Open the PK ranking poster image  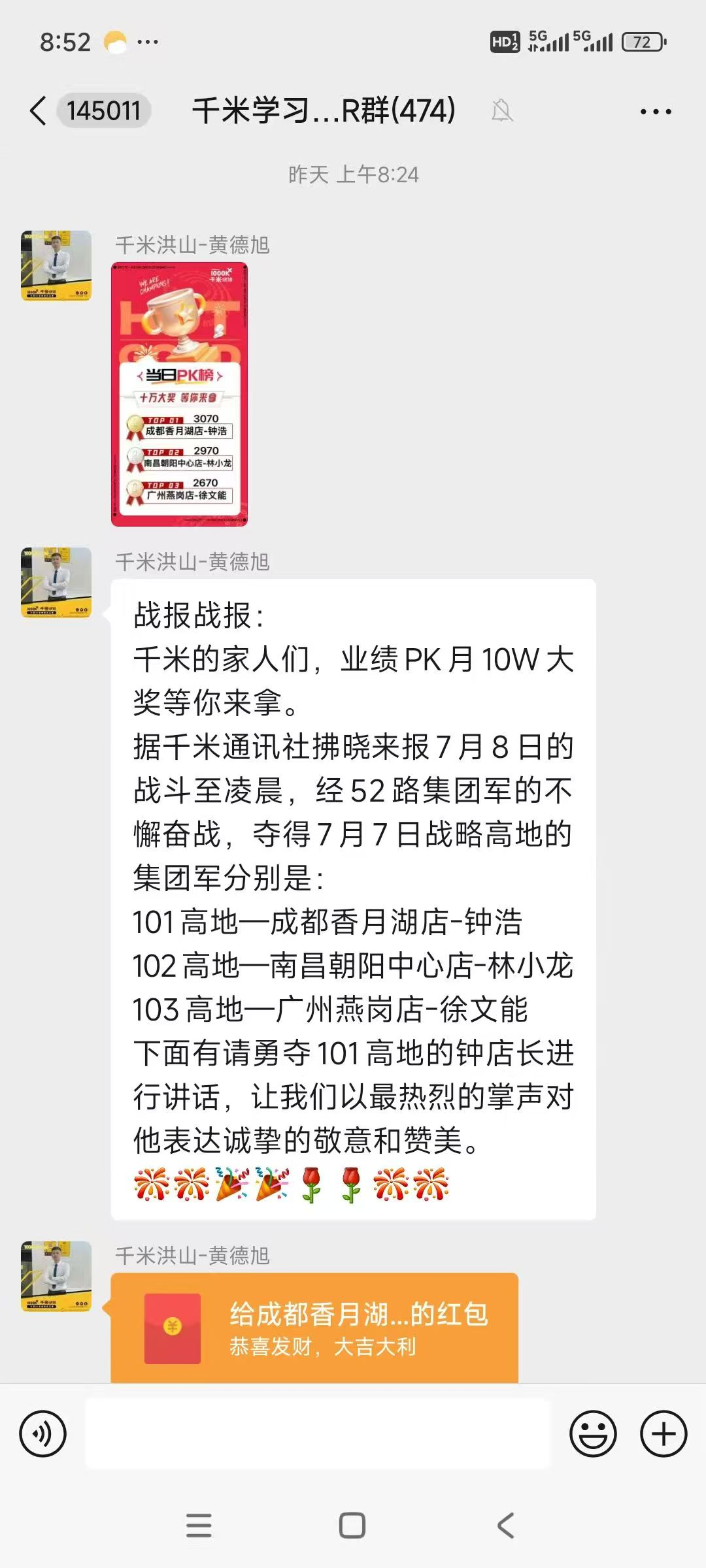click(179, 394)
